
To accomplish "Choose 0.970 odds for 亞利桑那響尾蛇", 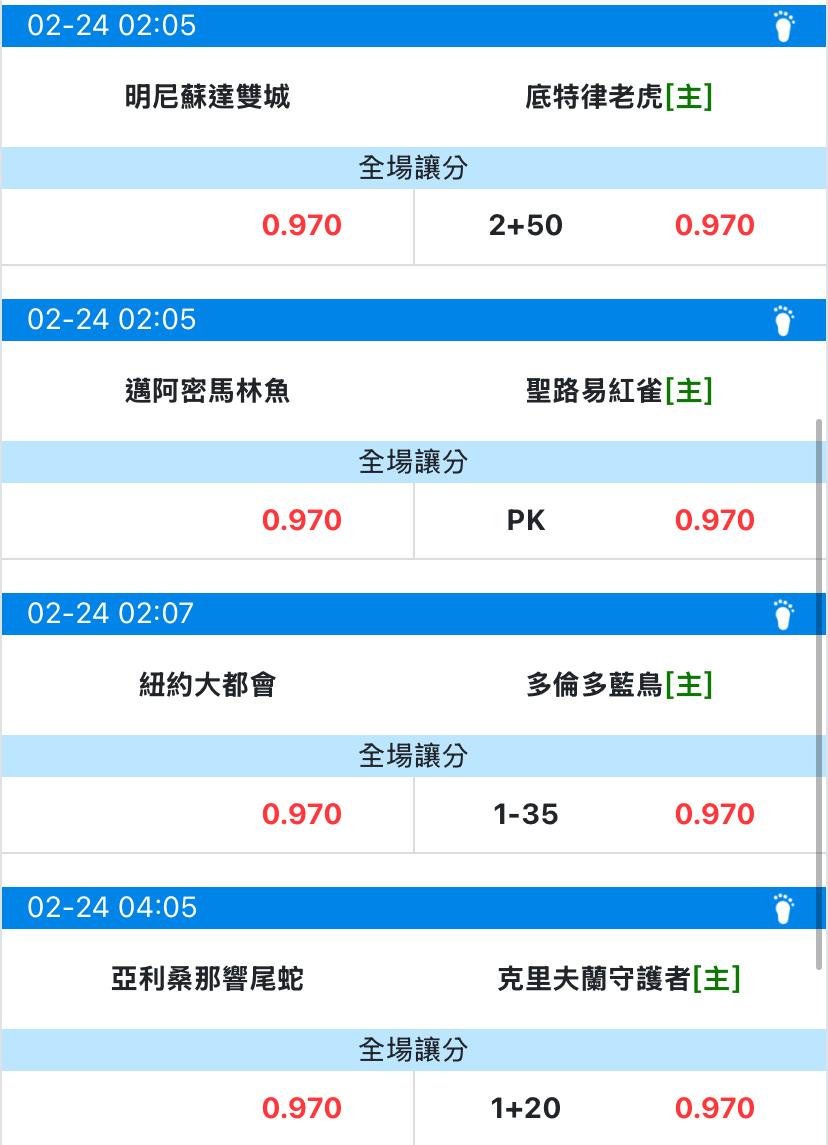I will coord(301,1108).
